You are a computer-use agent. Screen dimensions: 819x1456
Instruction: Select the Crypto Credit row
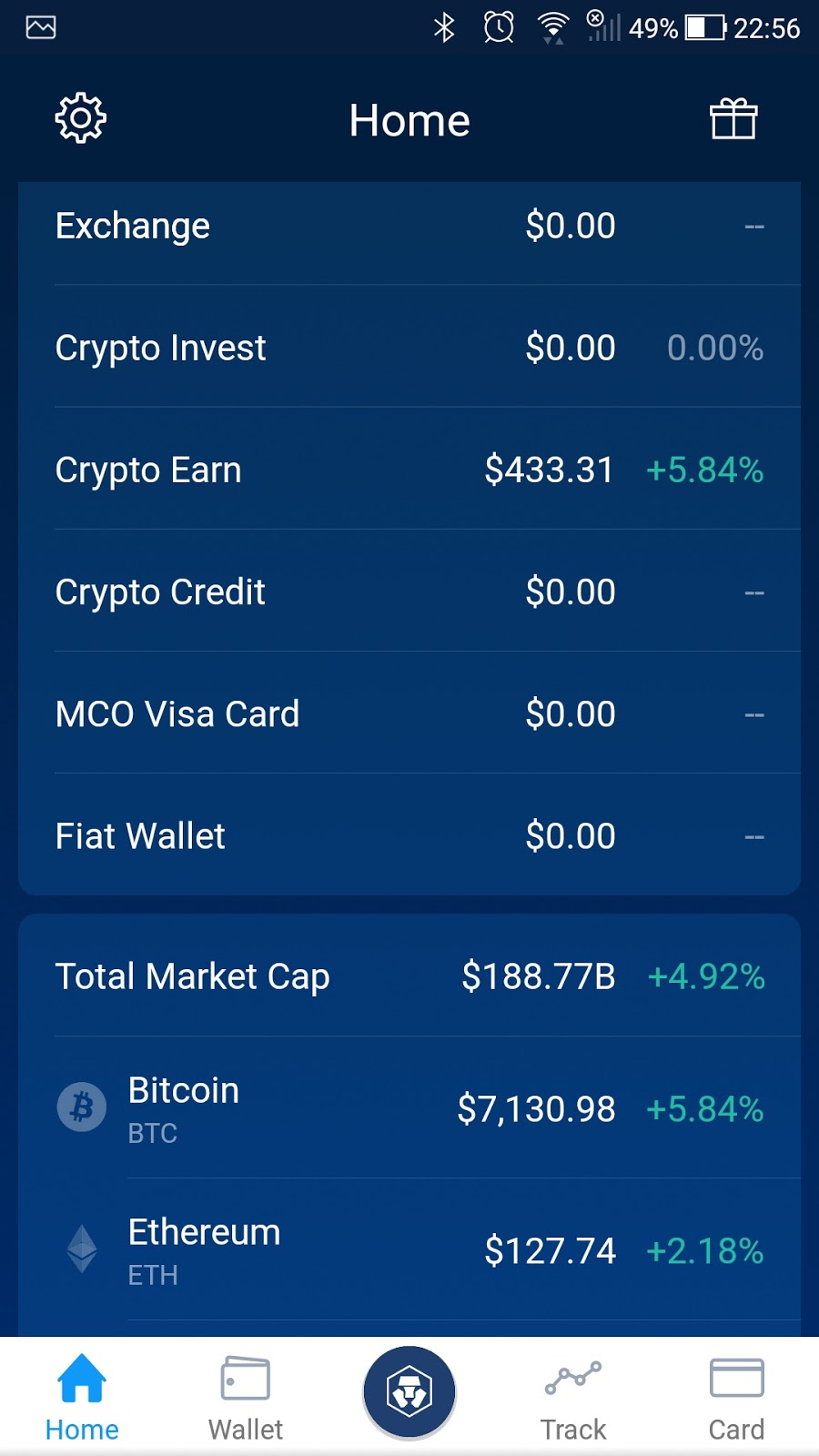[x=409, y=592]
